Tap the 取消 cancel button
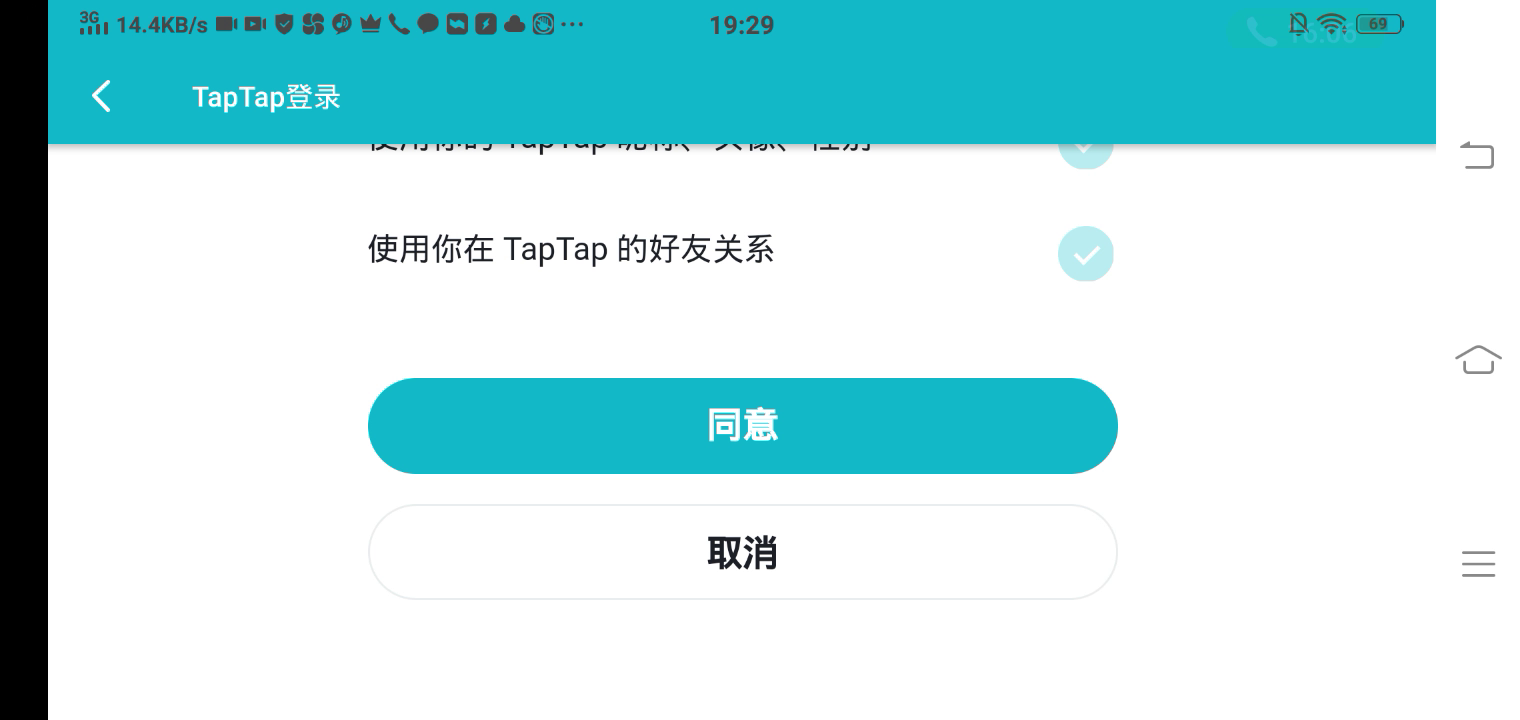Screen dimensions: 1520x720 click(x=742, y=552)
